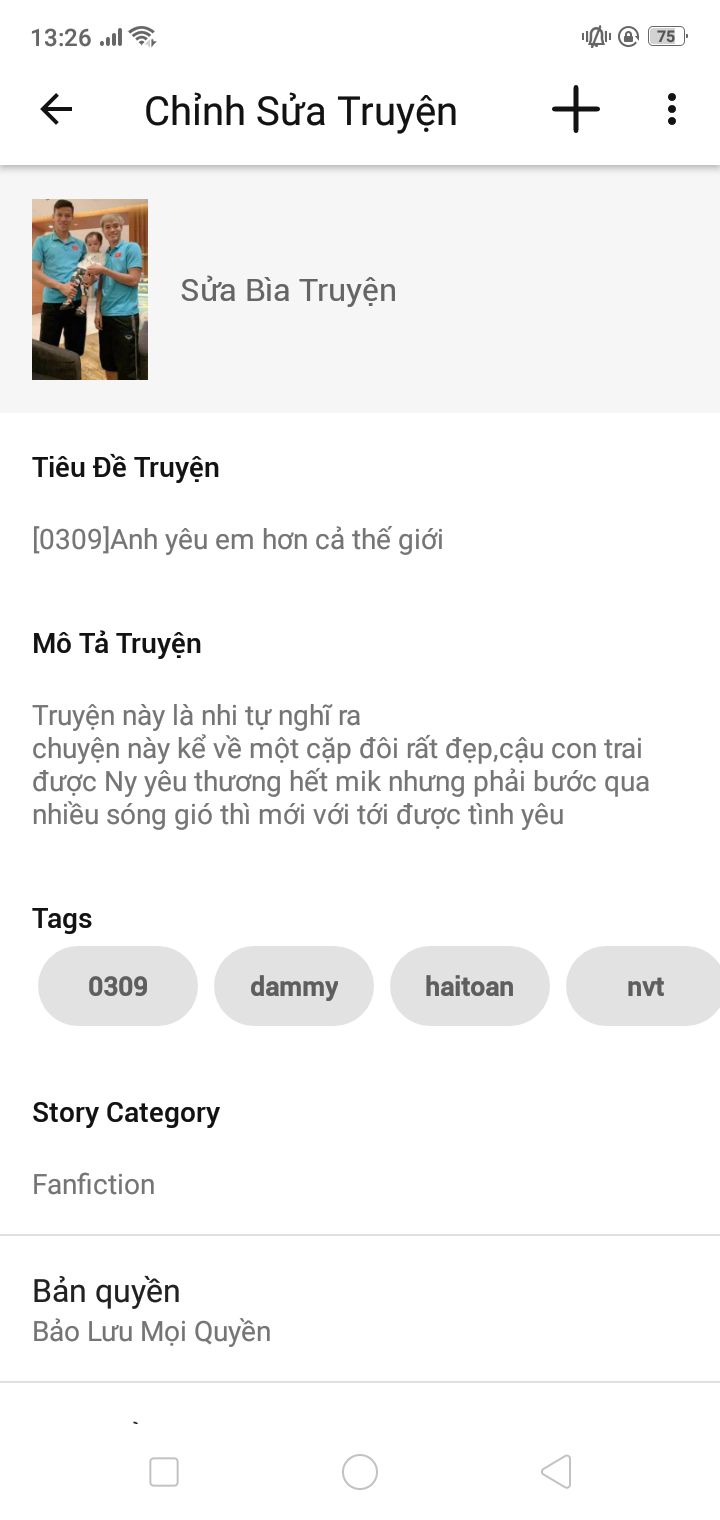Open the Bản quyền copyright setting
The width and height of the screenshot is (720, 1520).
(x=152, y=1310)
